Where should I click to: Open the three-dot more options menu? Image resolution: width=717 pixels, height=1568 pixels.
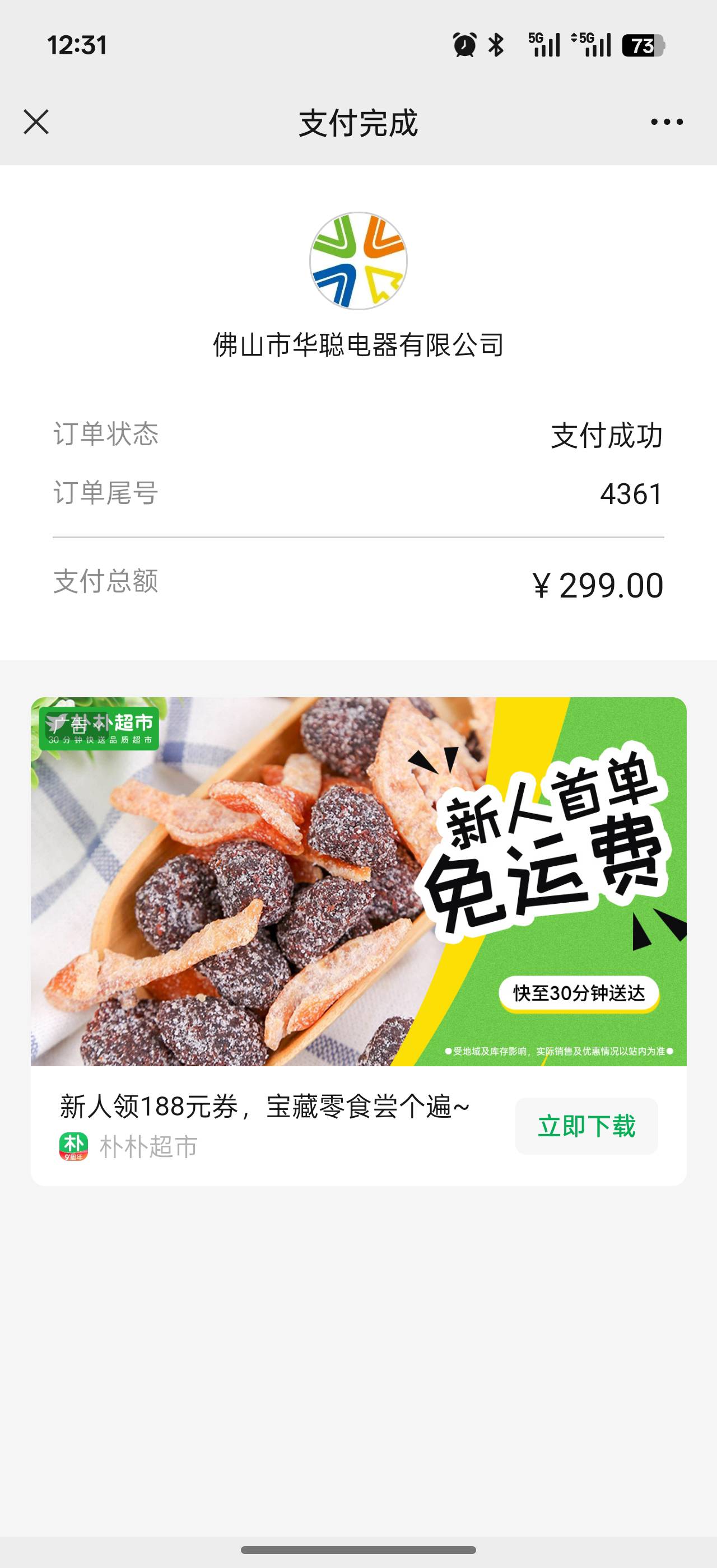(667, 122)
